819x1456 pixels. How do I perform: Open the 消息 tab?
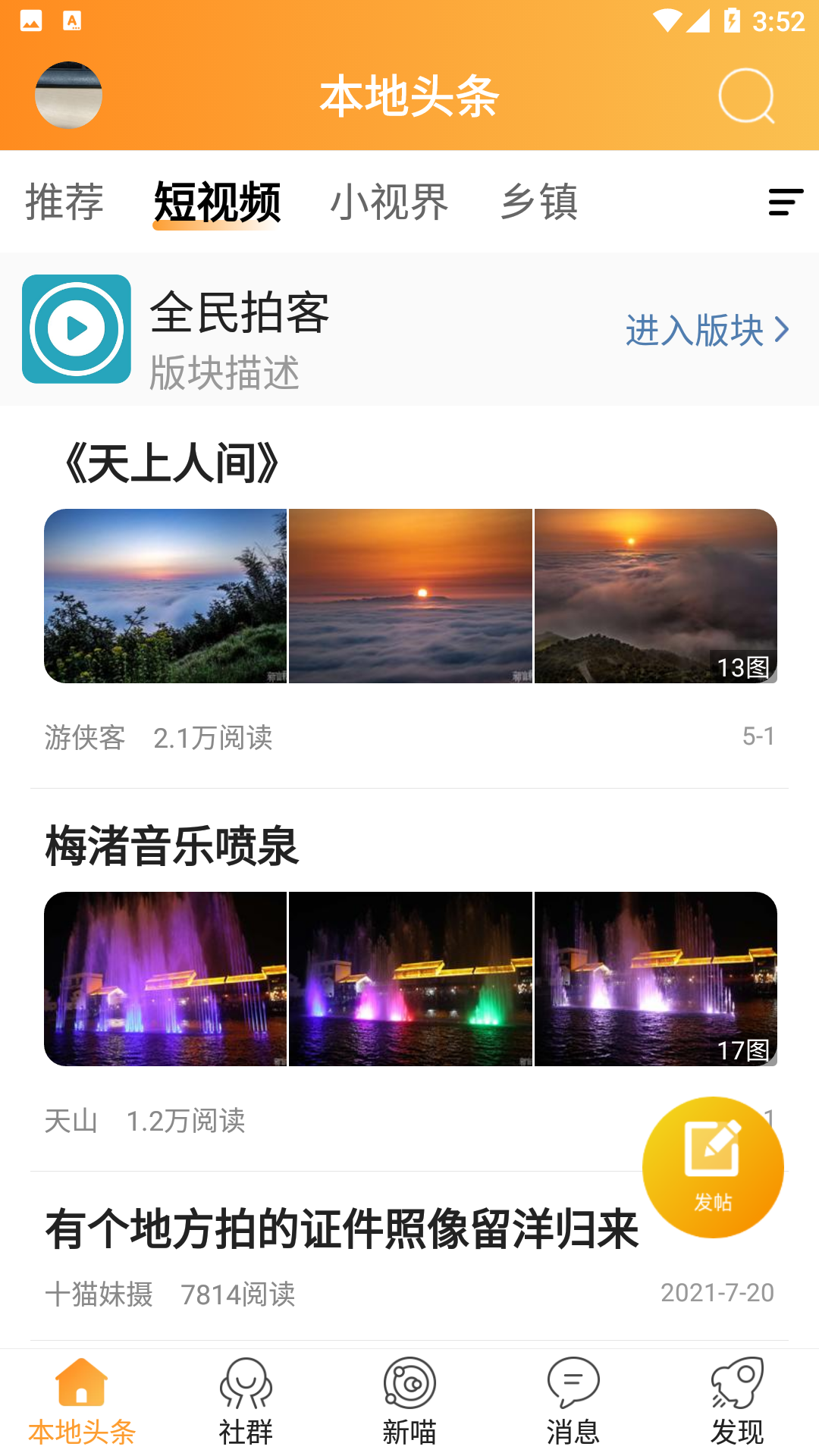(573, 1401)
